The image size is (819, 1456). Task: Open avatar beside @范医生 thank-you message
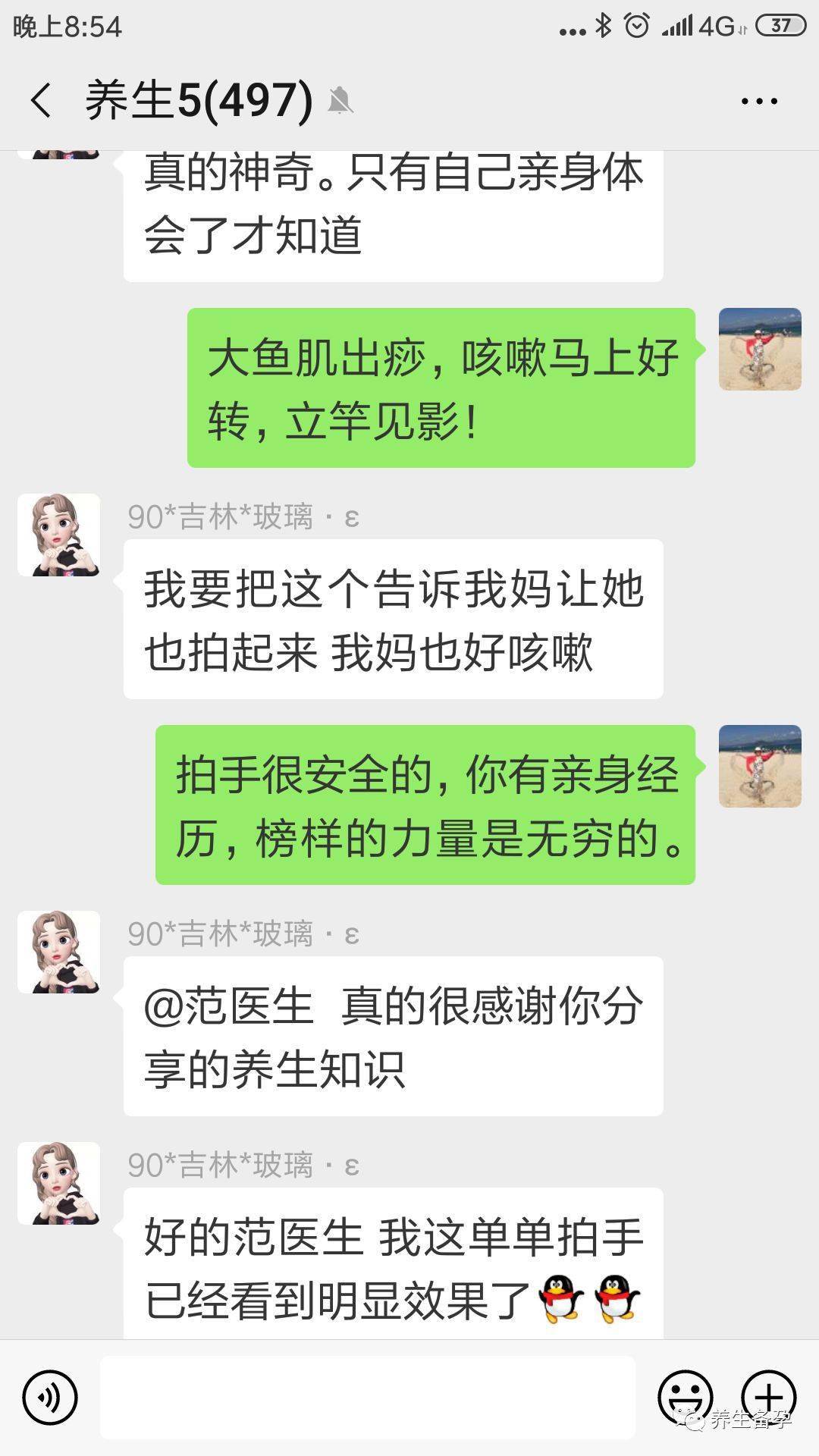coord(59,952)
